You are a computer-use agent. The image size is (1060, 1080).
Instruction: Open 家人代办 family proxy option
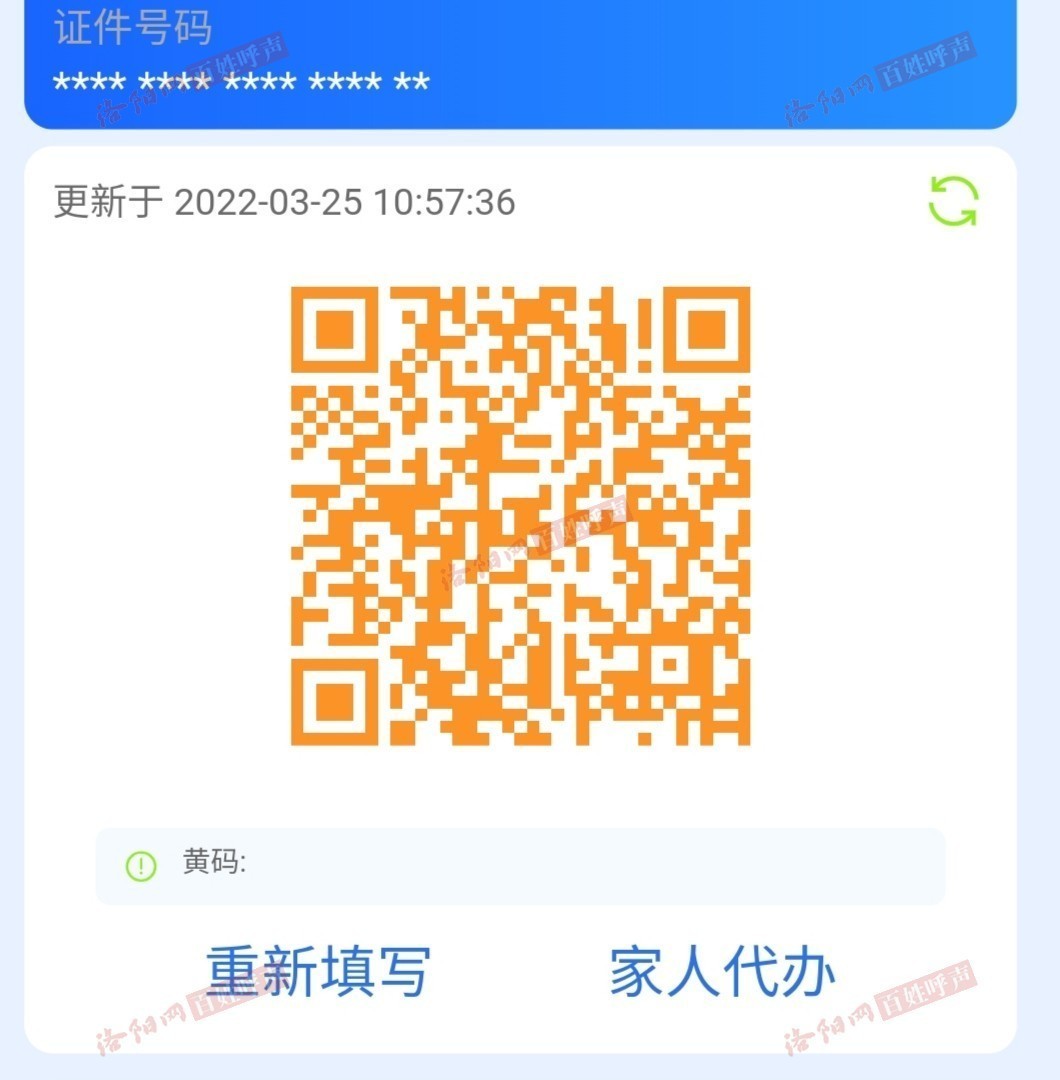coord(722,971)
